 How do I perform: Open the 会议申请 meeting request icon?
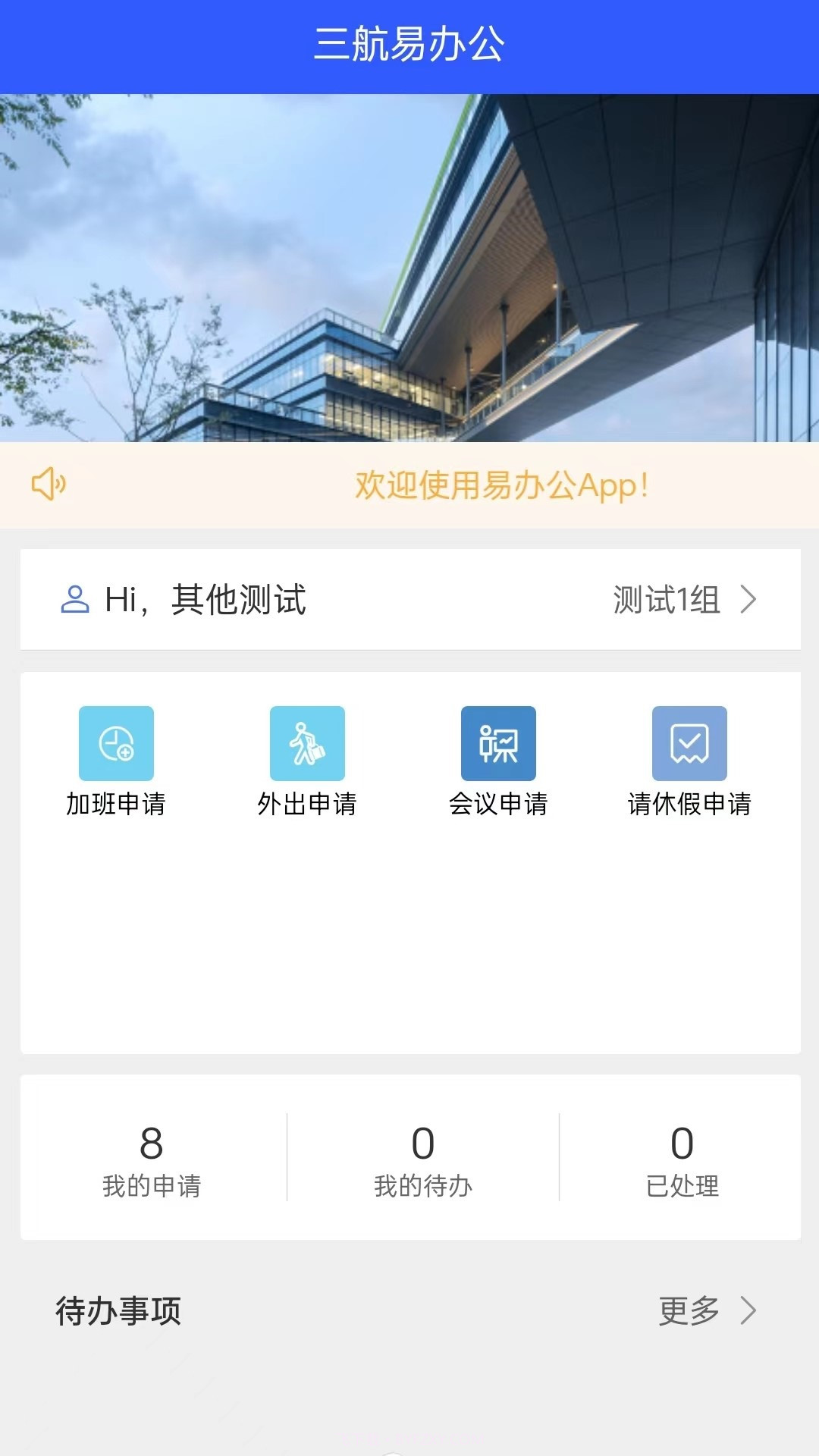[497, 742]
